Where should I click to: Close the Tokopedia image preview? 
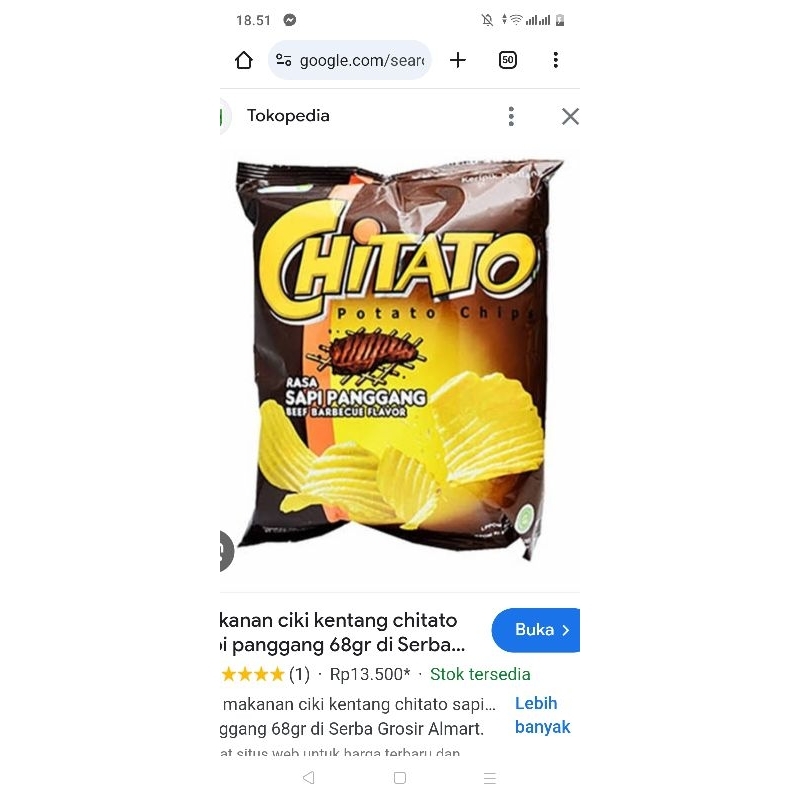(x=570, y=116)
